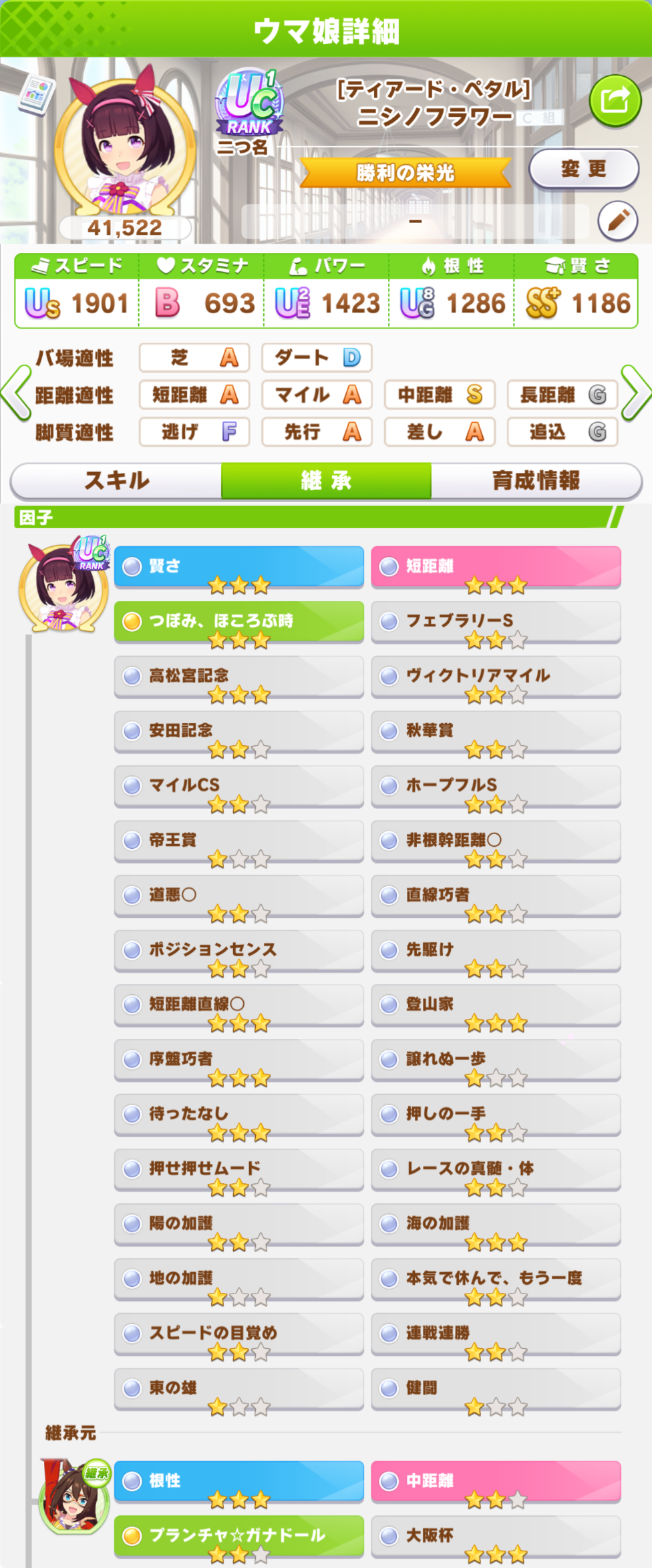Switch to the 育成情報 tab

536,480
